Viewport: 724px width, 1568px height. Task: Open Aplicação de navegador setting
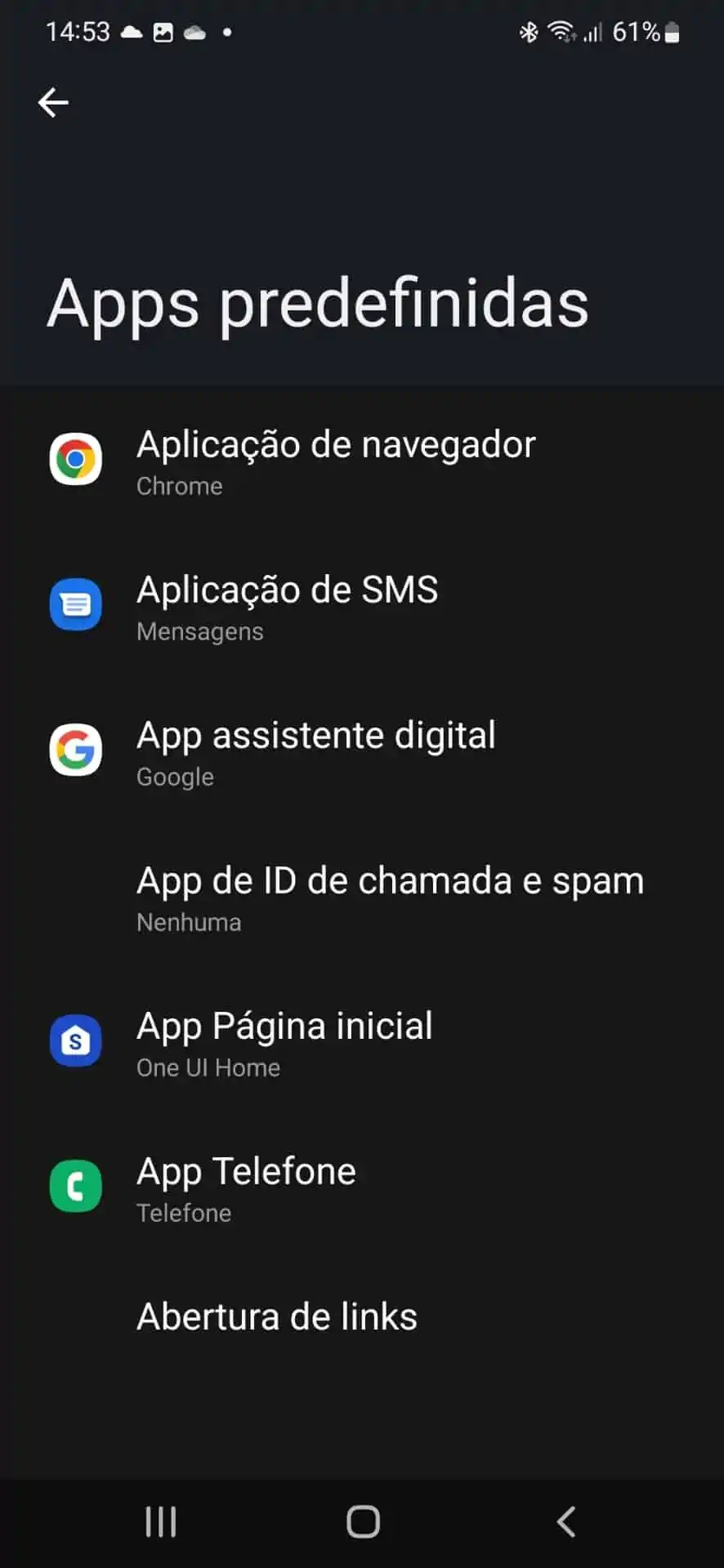pyautogui.click(x=362, y=460)
